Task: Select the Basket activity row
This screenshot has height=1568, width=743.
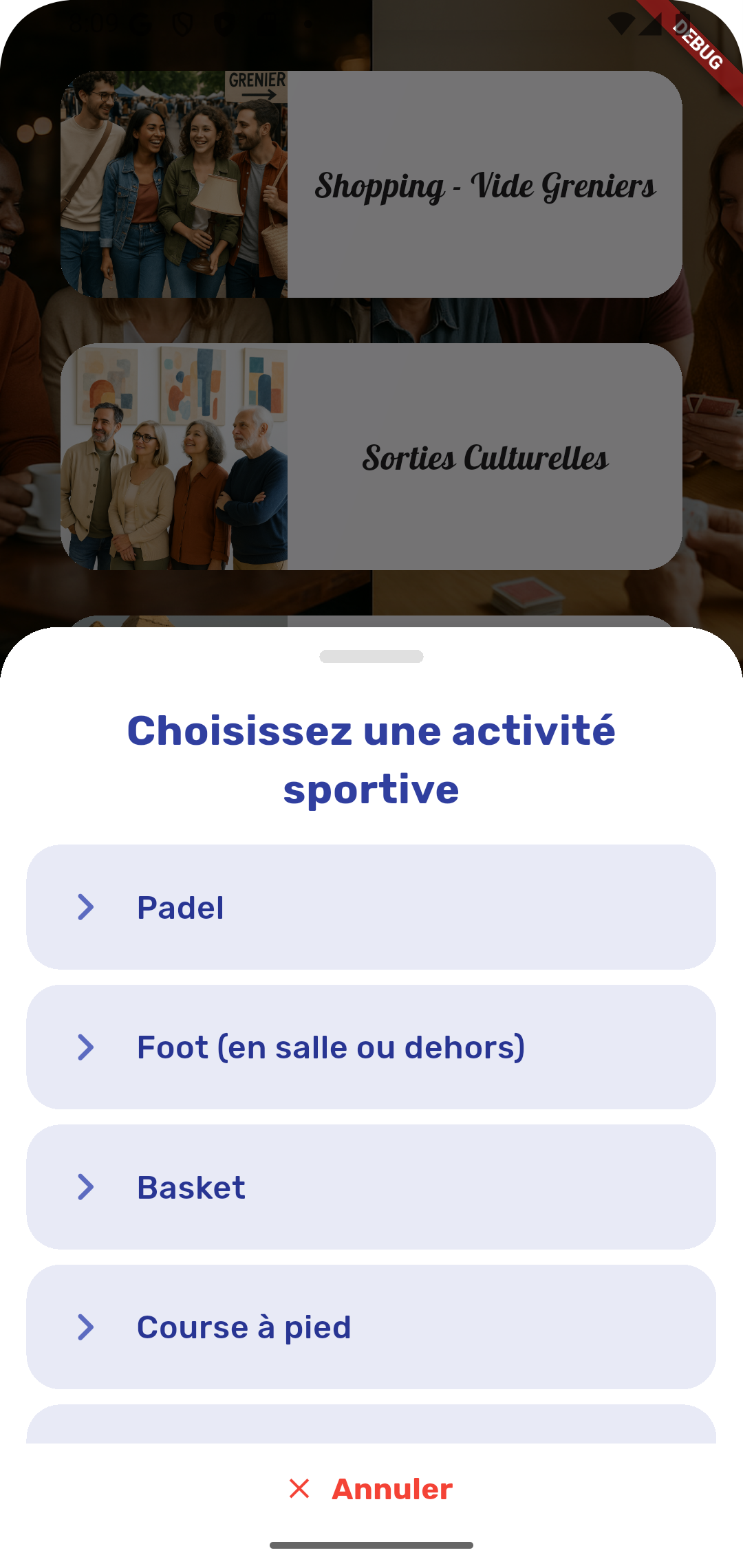Action: coord(371,1186)
